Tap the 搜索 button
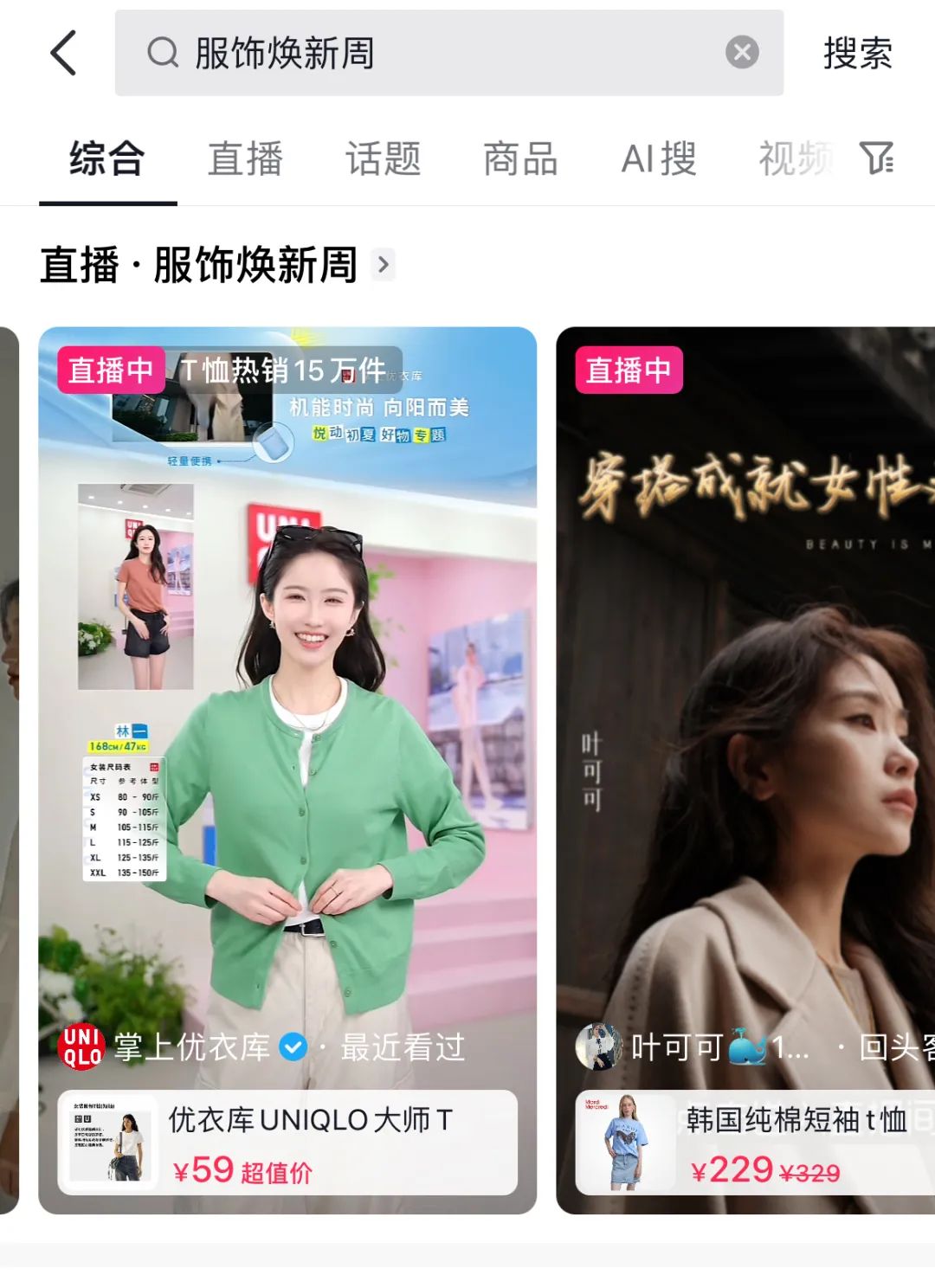 (857, 54)
